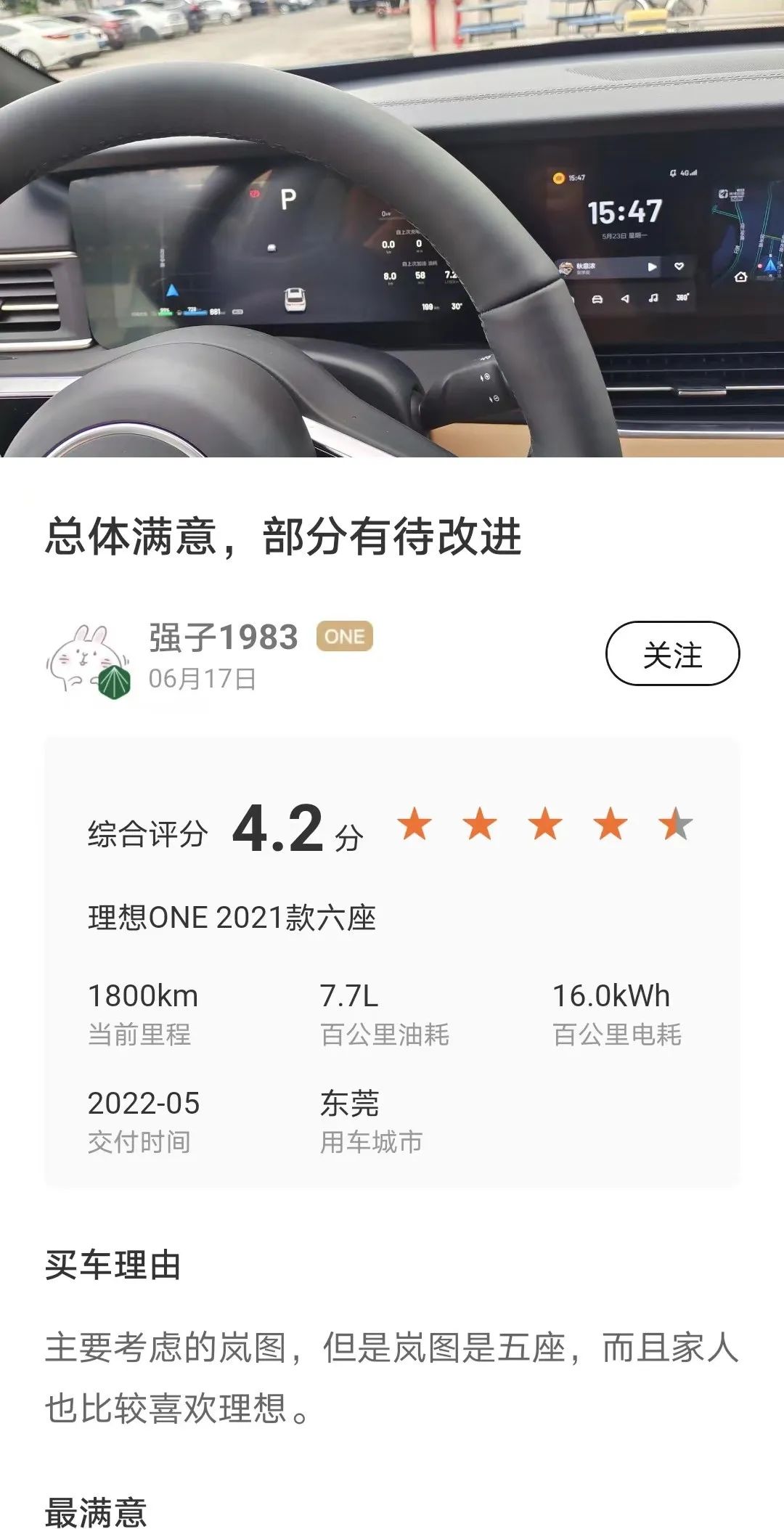Visit the profile via username 强子1983

tap(223, 637)
